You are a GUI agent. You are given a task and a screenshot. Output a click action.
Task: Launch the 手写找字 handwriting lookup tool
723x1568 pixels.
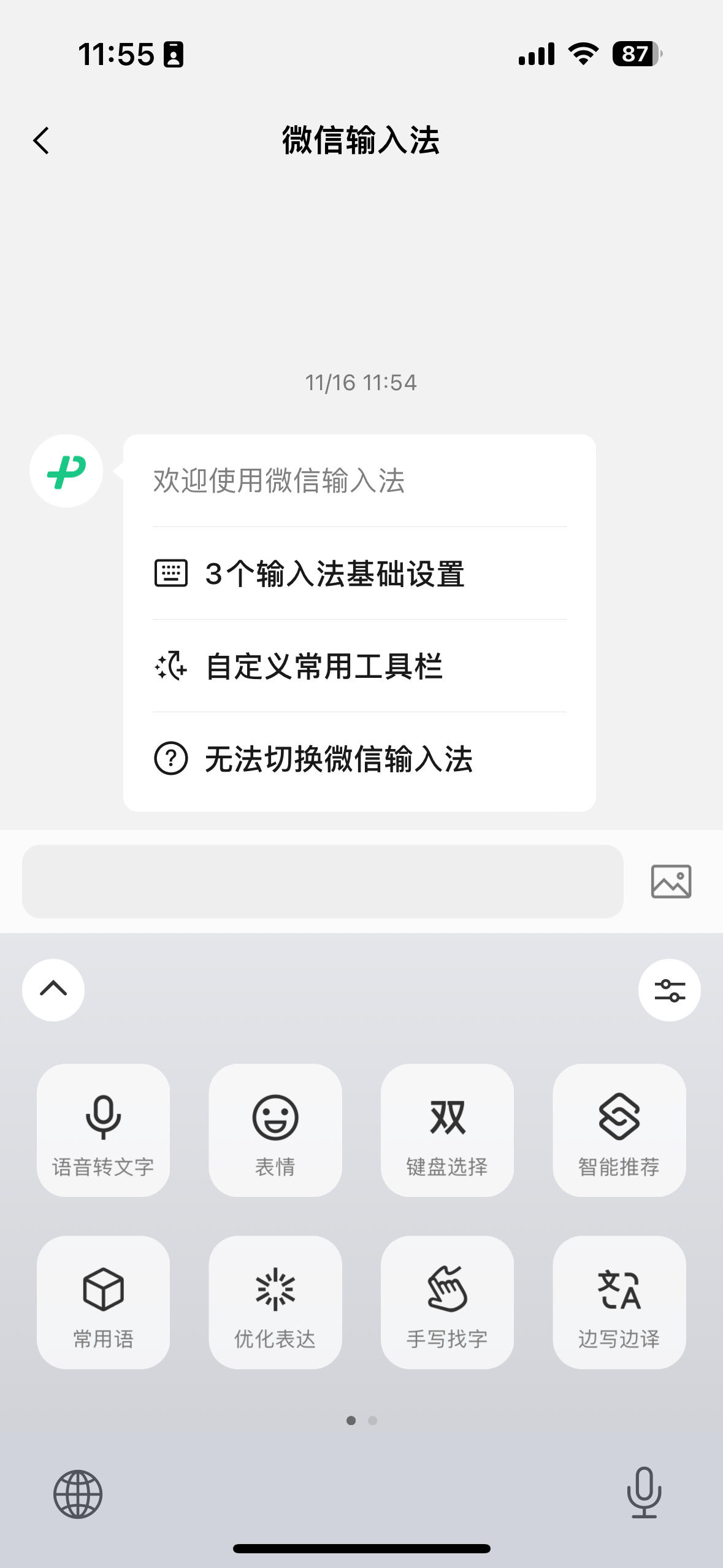coord(446,1301)
